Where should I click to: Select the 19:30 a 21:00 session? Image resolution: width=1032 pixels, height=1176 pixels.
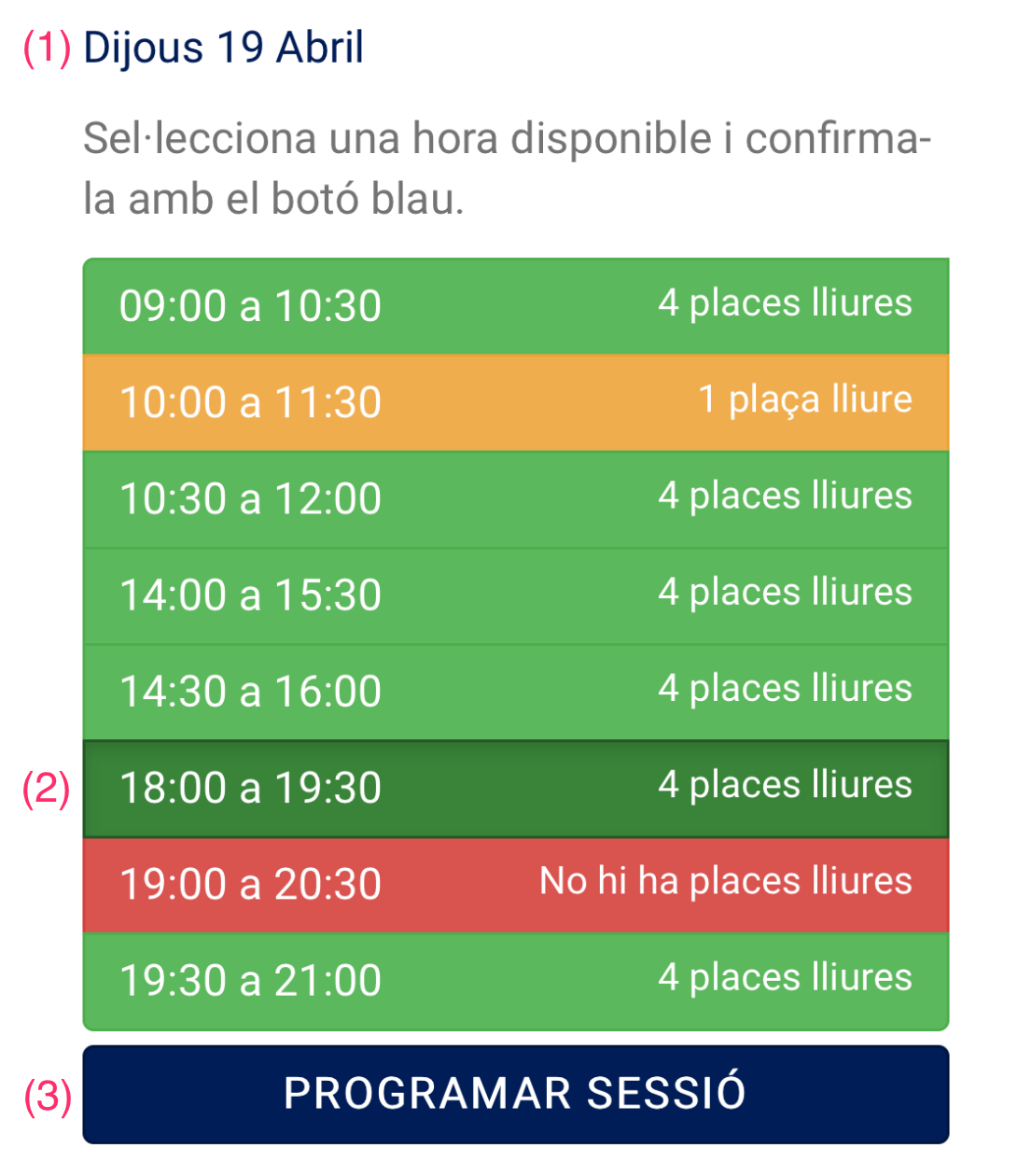tap(515, 980)
